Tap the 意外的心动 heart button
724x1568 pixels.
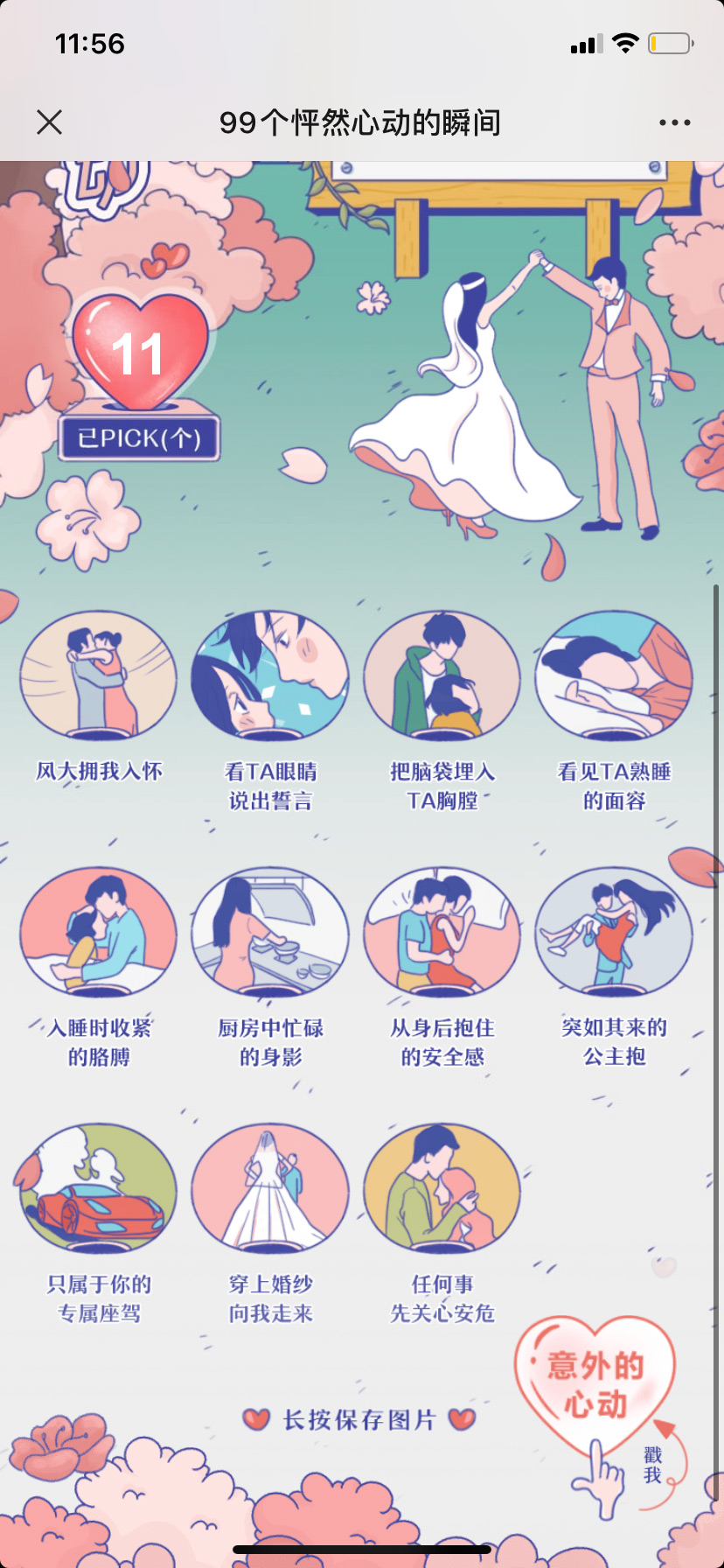pyautogui.click(x=595, y=1384)
